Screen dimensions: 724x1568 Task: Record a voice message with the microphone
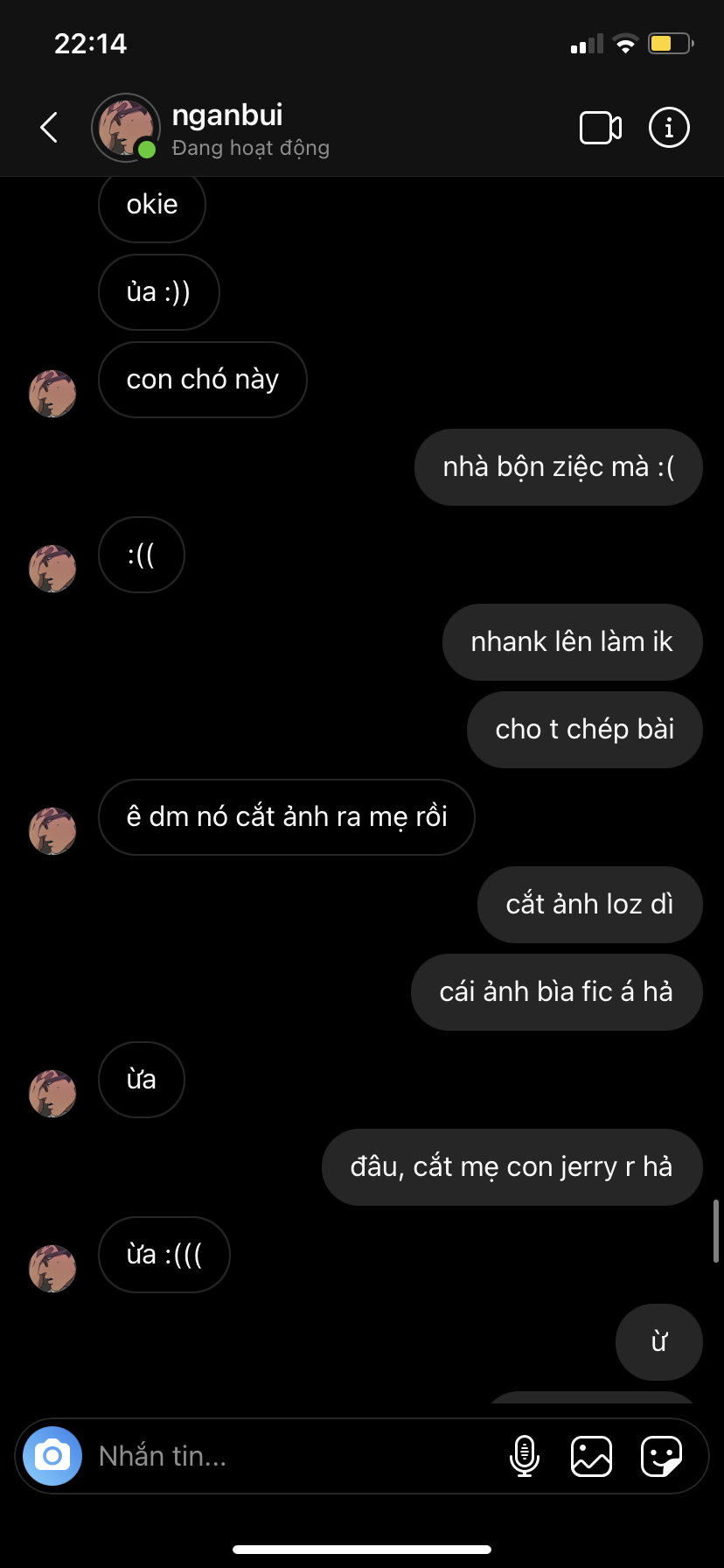524,1456
